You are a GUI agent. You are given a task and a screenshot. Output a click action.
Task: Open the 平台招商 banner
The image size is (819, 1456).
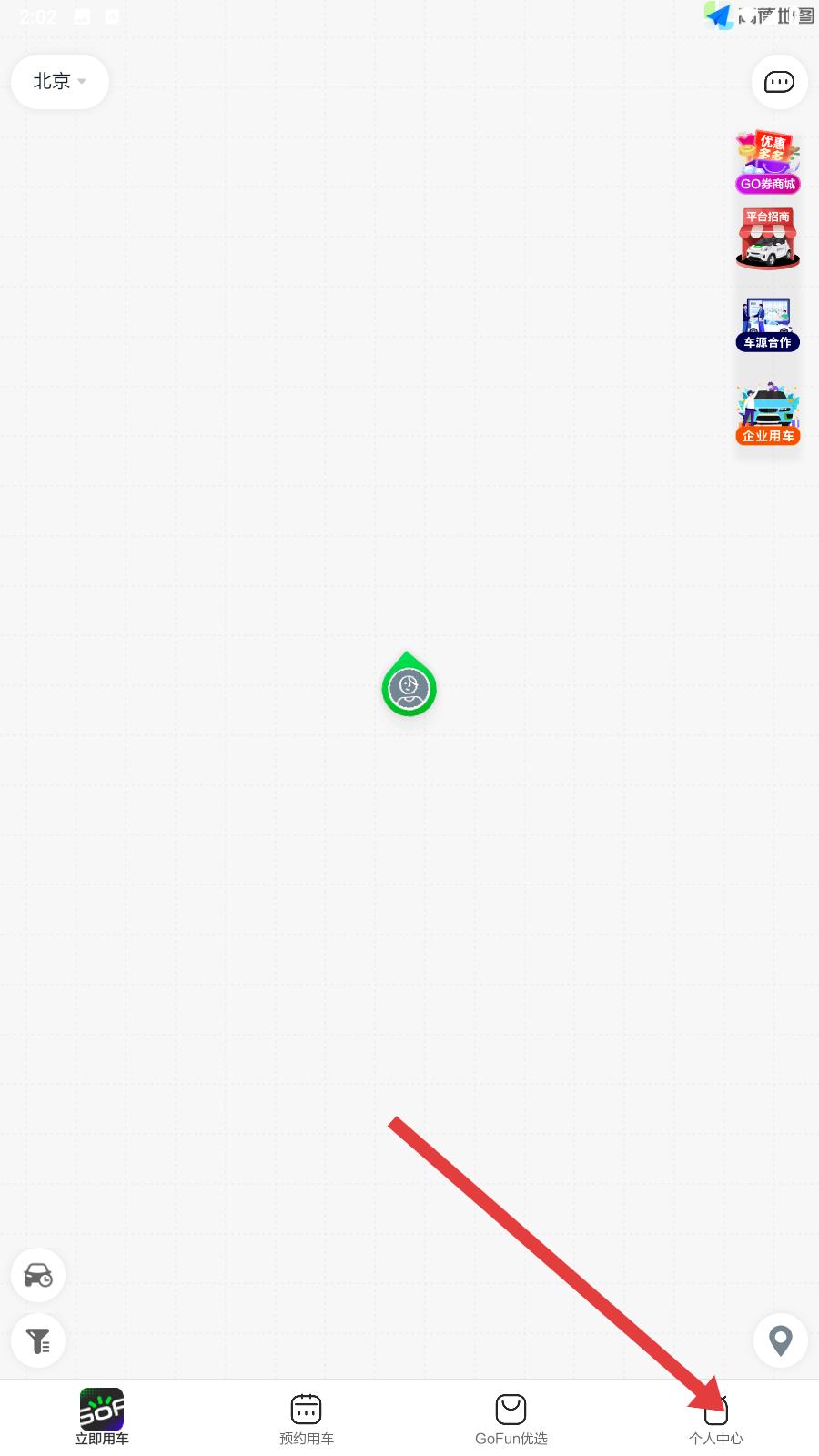tap(768, 238)
